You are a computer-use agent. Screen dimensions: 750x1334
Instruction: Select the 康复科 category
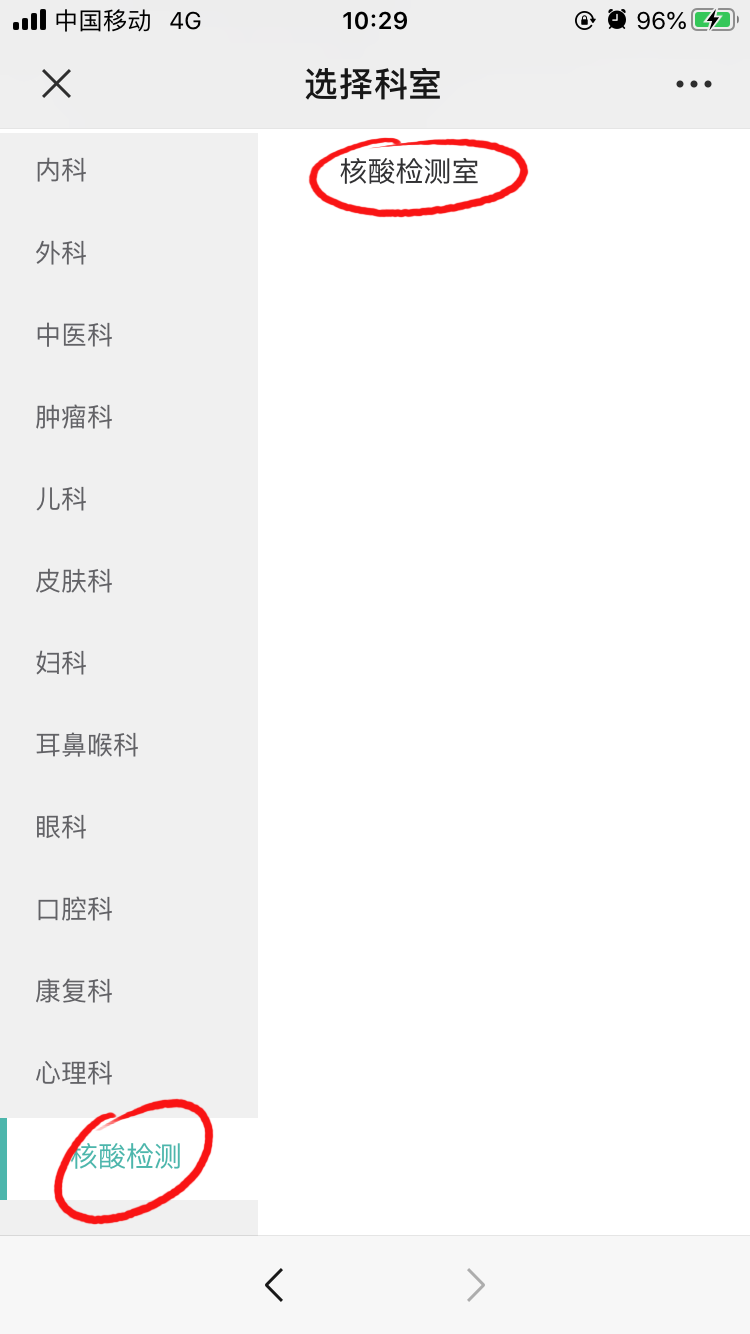(x=129, y=991)
